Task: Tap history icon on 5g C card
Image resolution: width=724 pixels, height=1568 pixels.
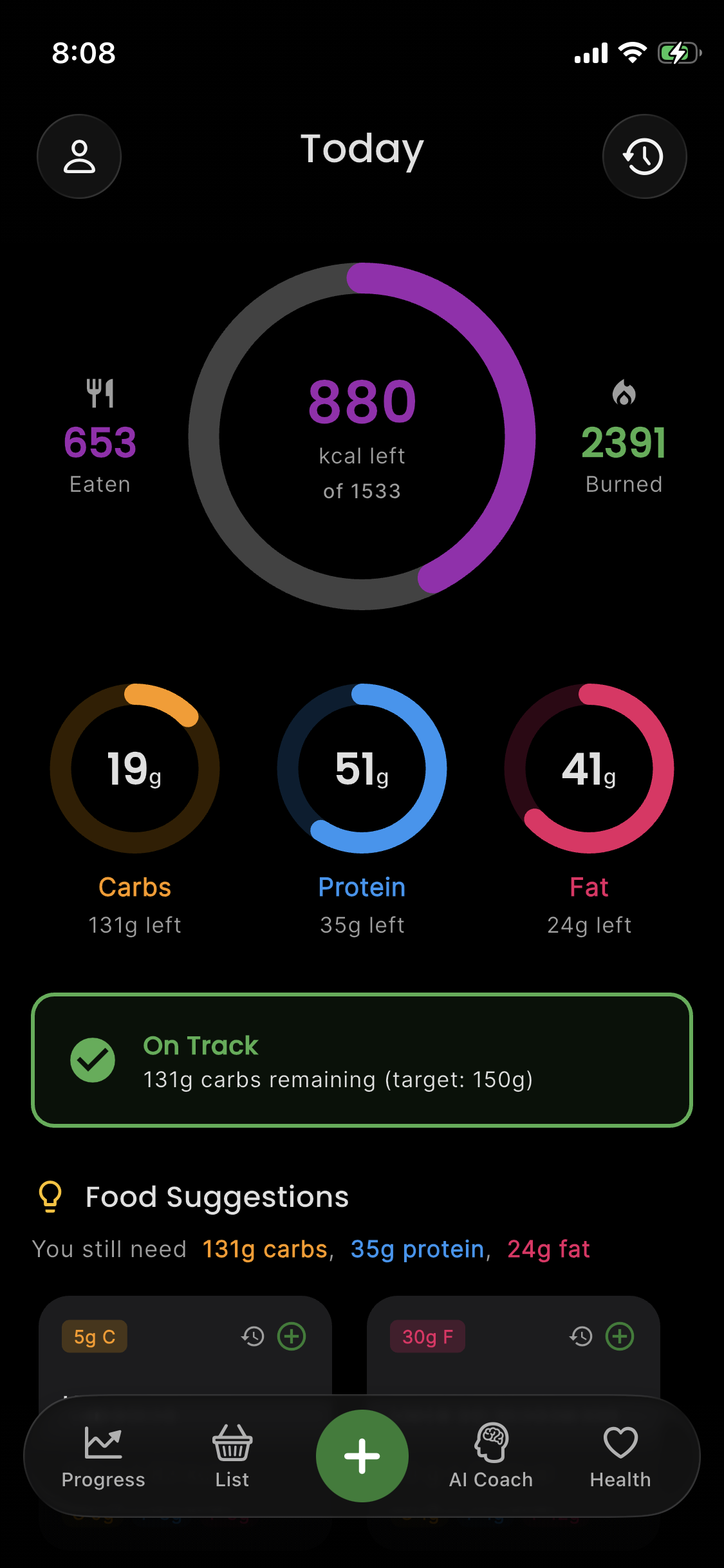Action: click(253, 1337)
